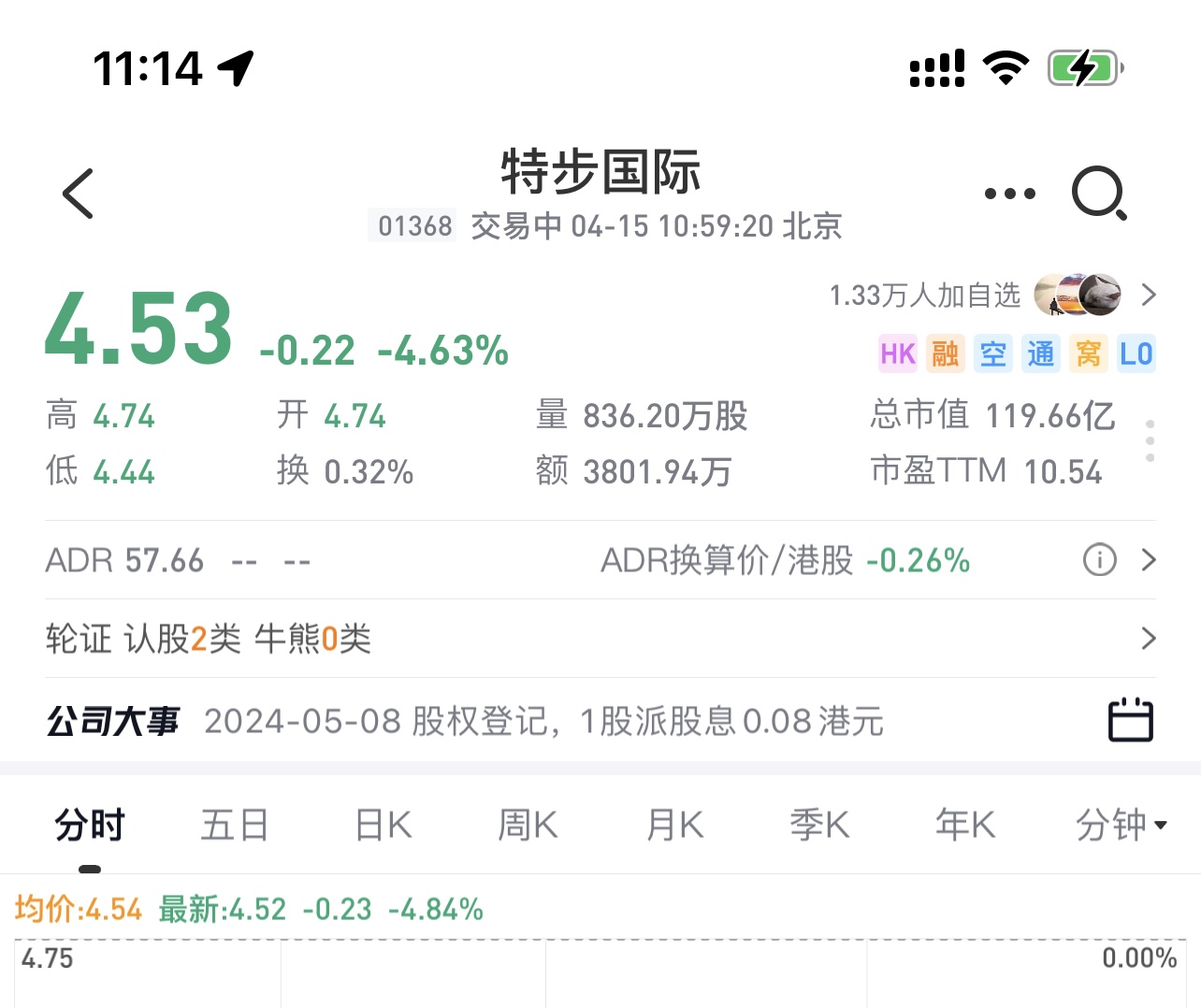The width and height of the screenshot is (1201, 1008).
Task: Open stock search magnifier
Action: click(1099, 194)
